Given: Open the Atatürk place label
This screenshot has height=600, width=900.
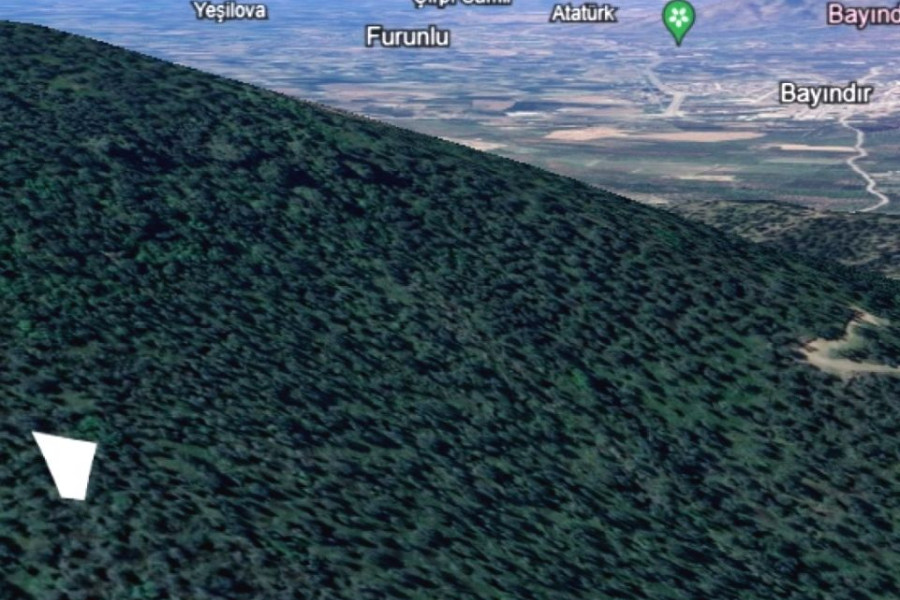Looking at the screenshot, I should (583, 13).
